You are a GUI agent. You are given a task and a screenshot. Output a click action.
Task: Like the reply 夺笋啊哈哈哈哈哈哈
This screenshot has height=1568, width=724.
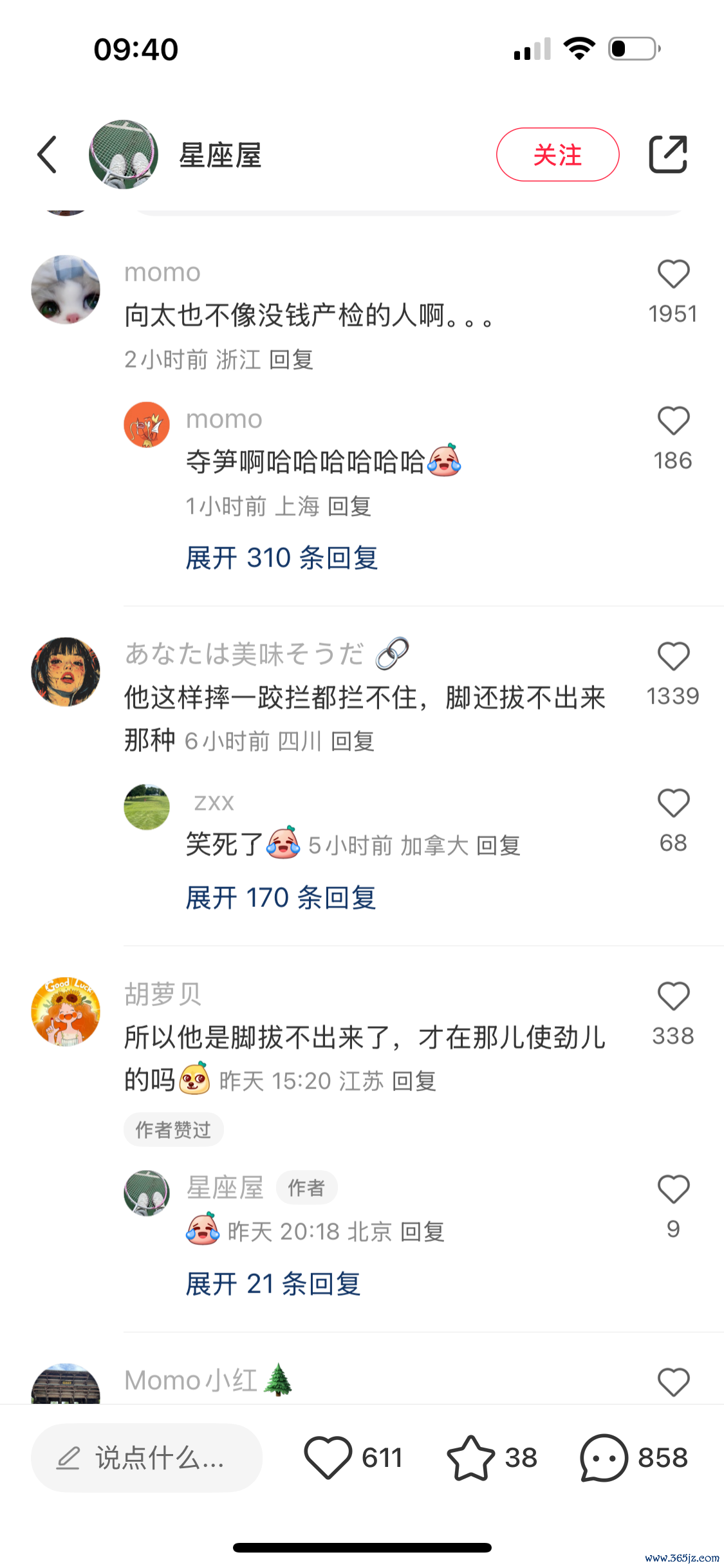tap(673, 421)
